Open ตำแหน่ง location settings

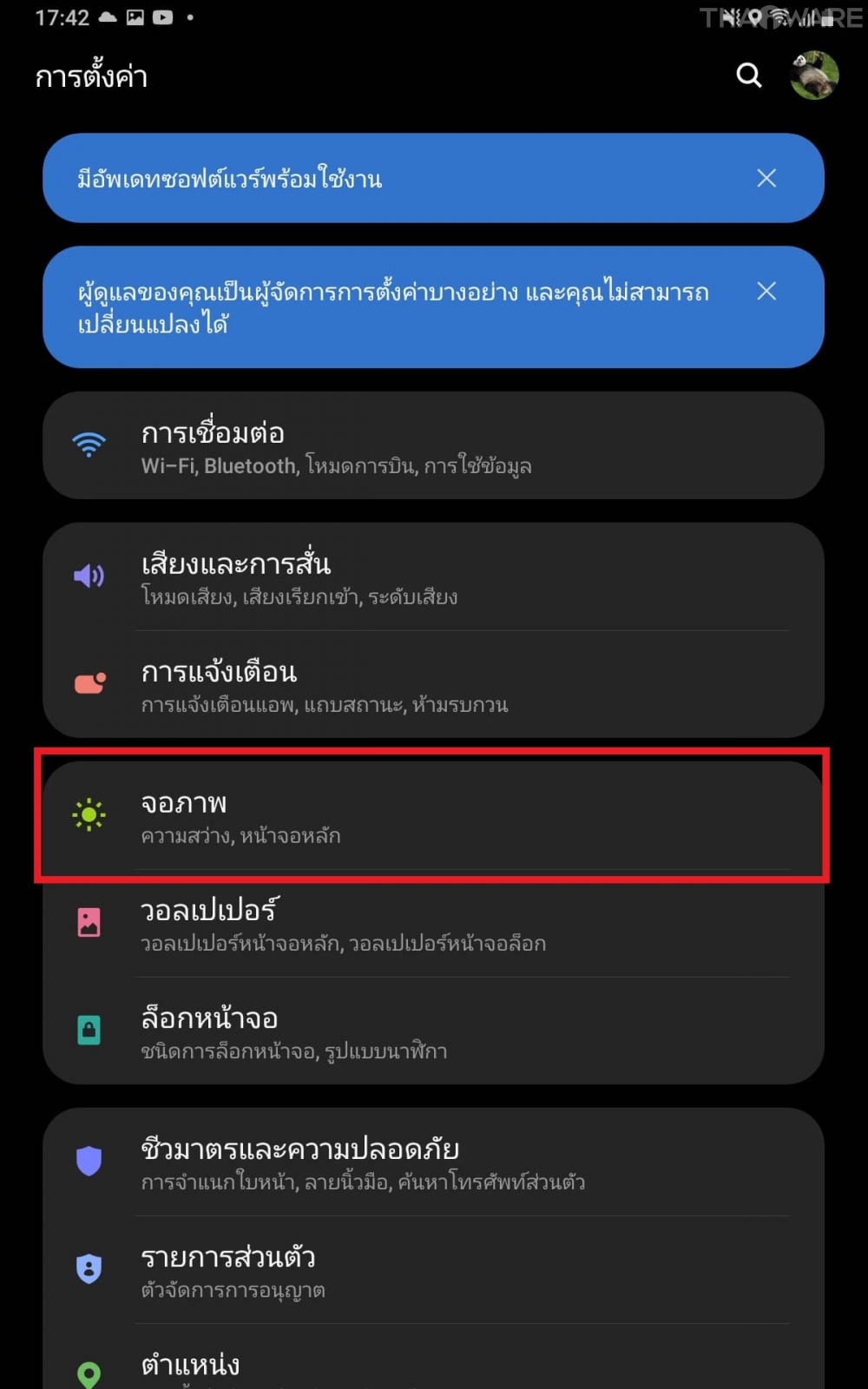tap(432, 1366)
